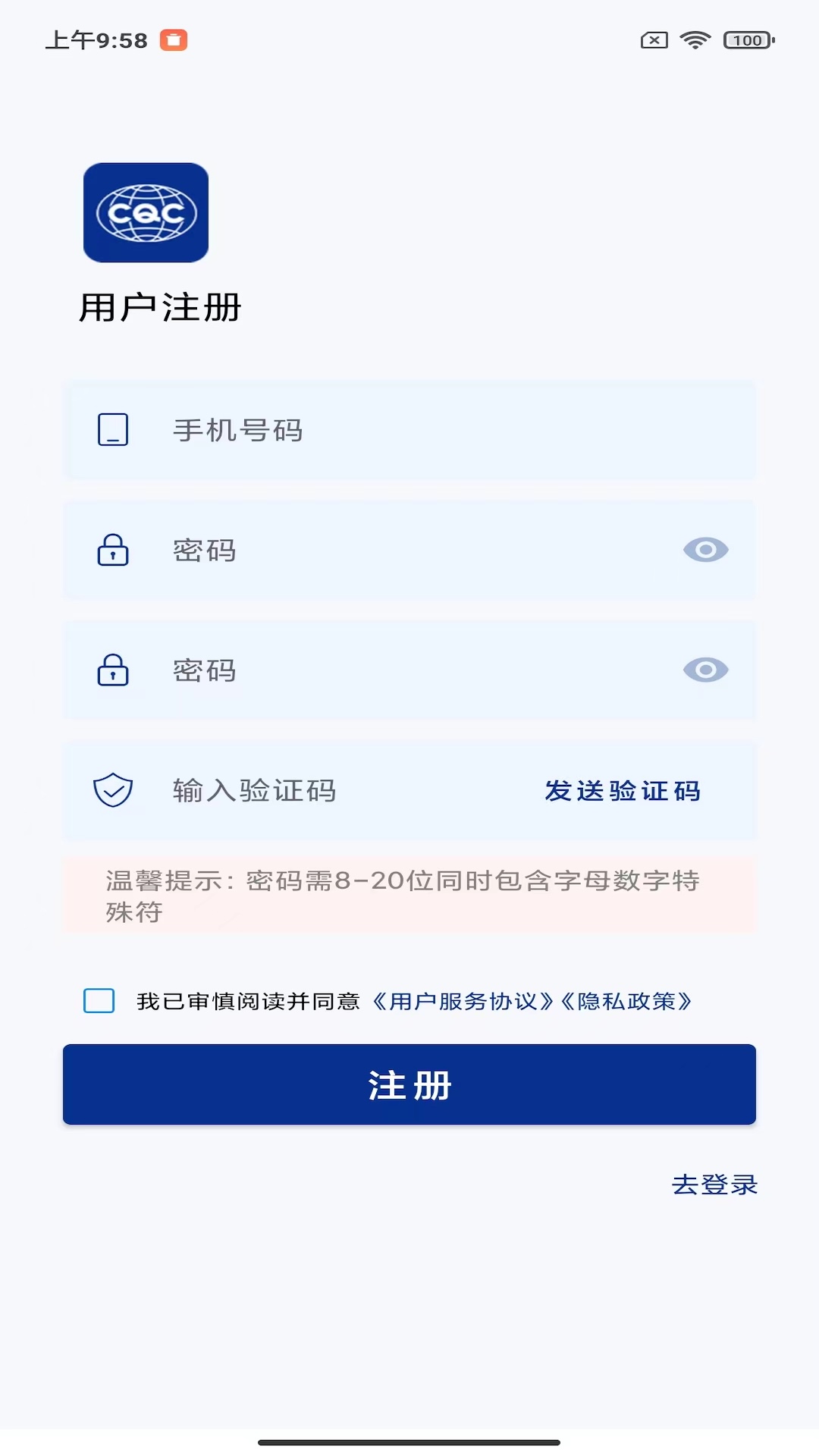This screenshot has width=819, height=1456.
Task: Tap the battery indicator showing 100
Action: point(748,39)
